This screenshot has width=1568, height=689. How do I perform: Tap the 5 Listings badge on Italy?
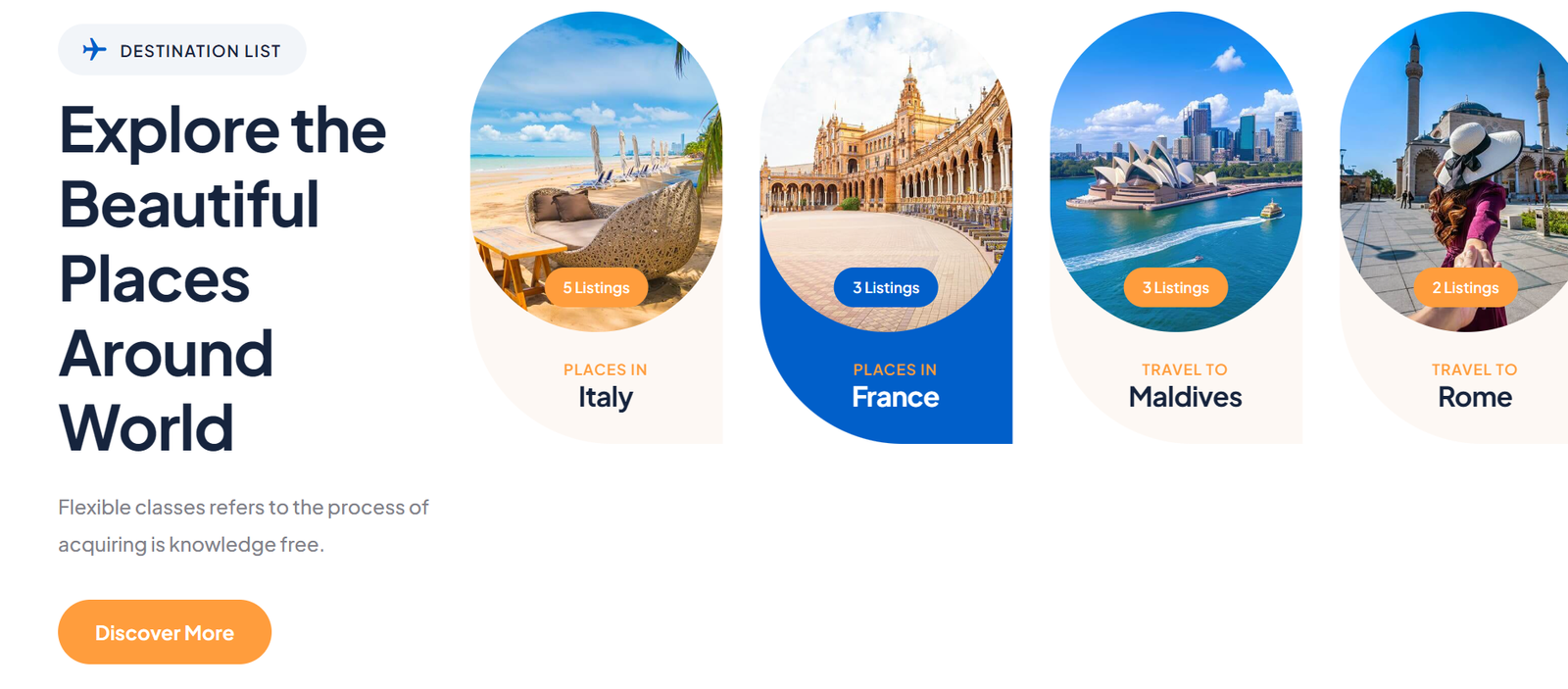pos(596,288)
